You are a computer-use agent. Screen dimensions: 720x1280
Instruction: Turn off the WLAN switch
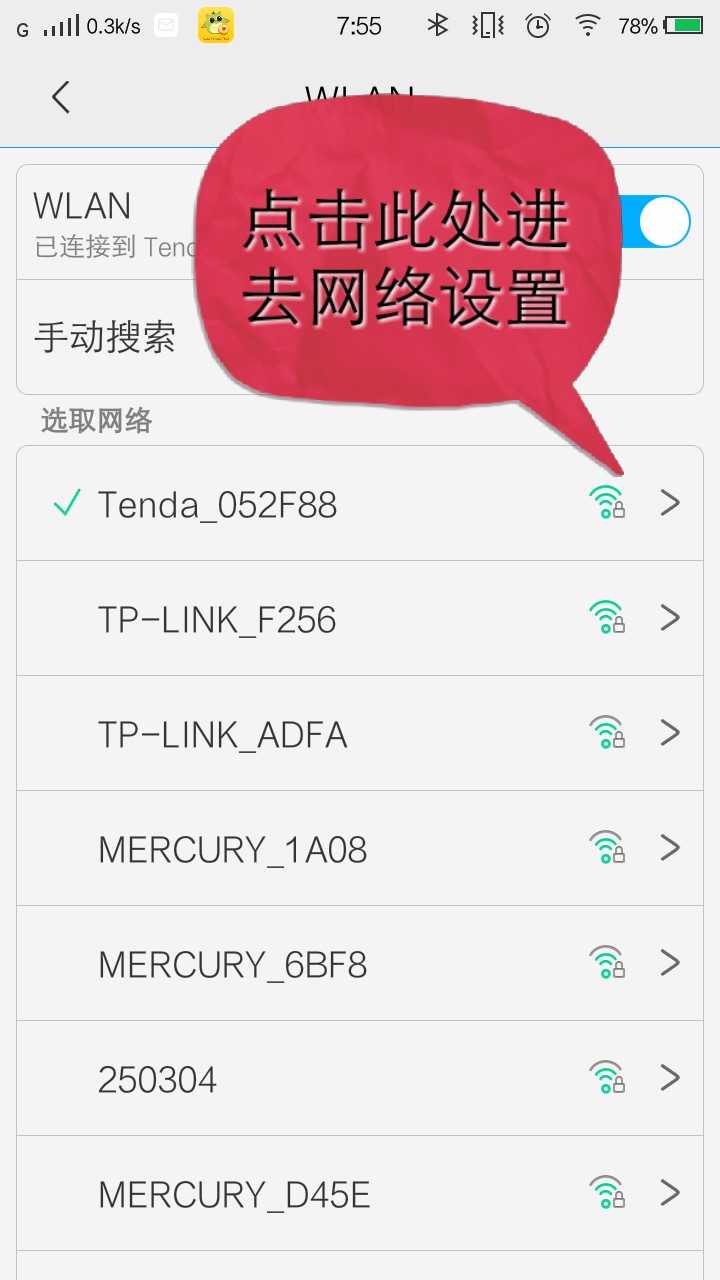click(661, 222)
